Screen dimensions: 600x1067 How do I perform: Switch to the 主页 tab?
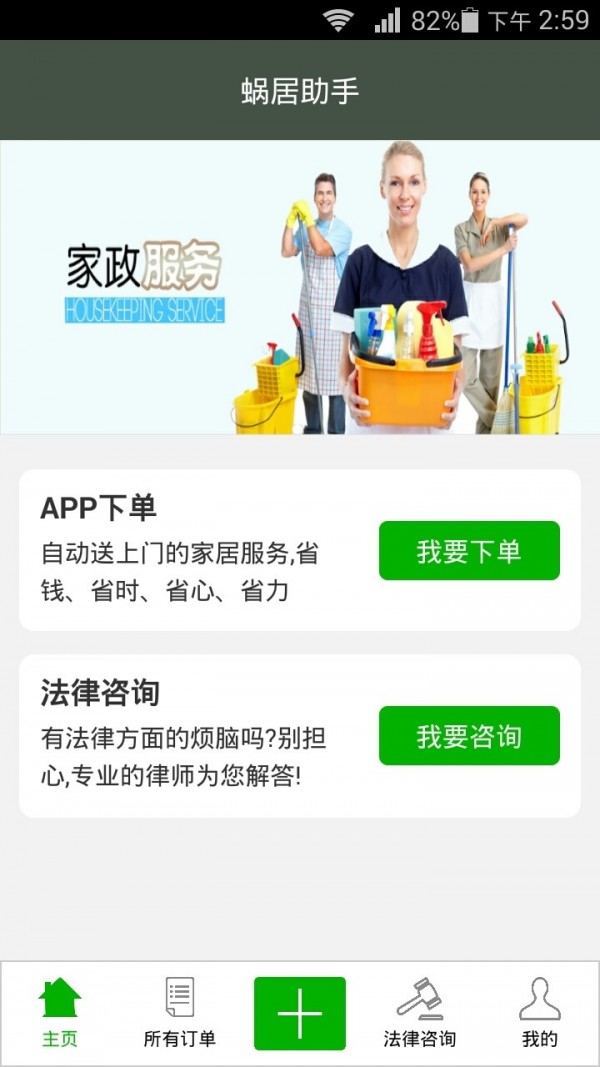60,1012
